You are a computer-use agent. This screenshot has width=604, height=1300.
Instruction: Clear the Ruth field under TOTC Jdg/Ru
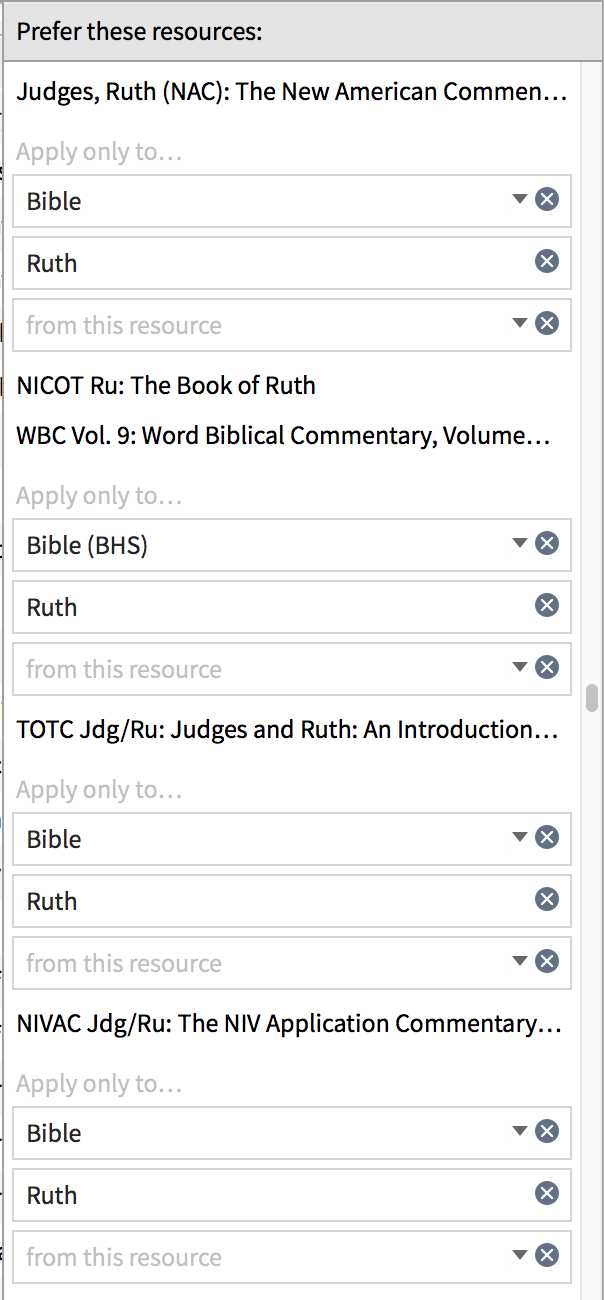pos(547,900)
